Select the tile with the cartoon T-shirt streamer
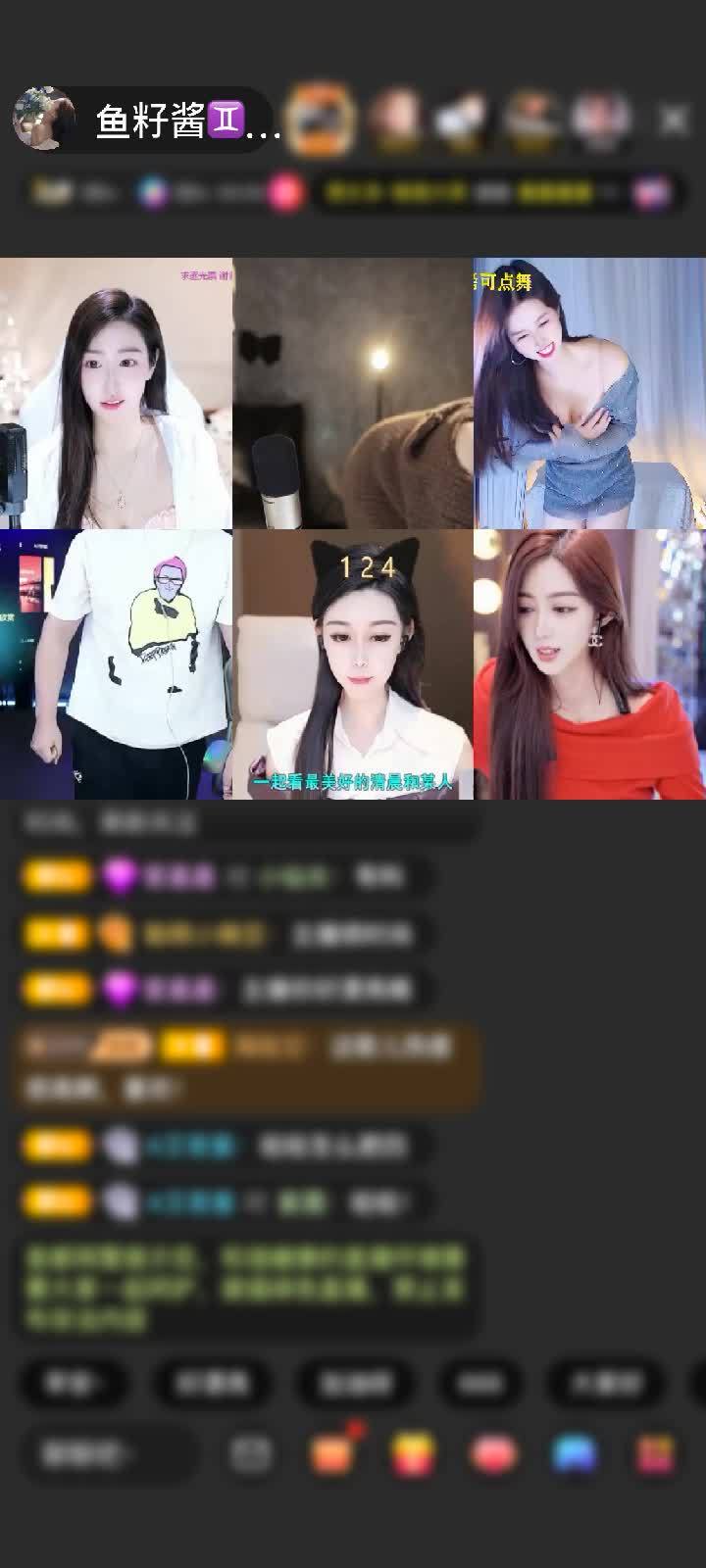The image size is (706, 1568). 116,665
